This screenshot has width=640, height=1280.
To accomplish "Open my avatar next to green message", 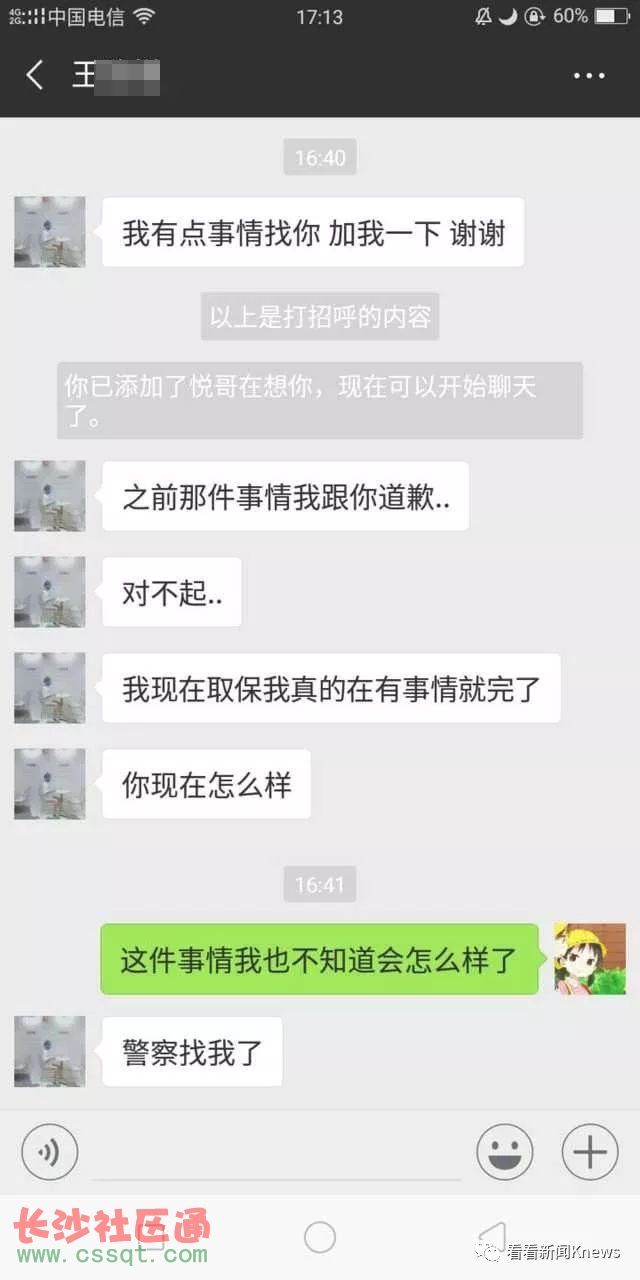I will tap(590, 958).
